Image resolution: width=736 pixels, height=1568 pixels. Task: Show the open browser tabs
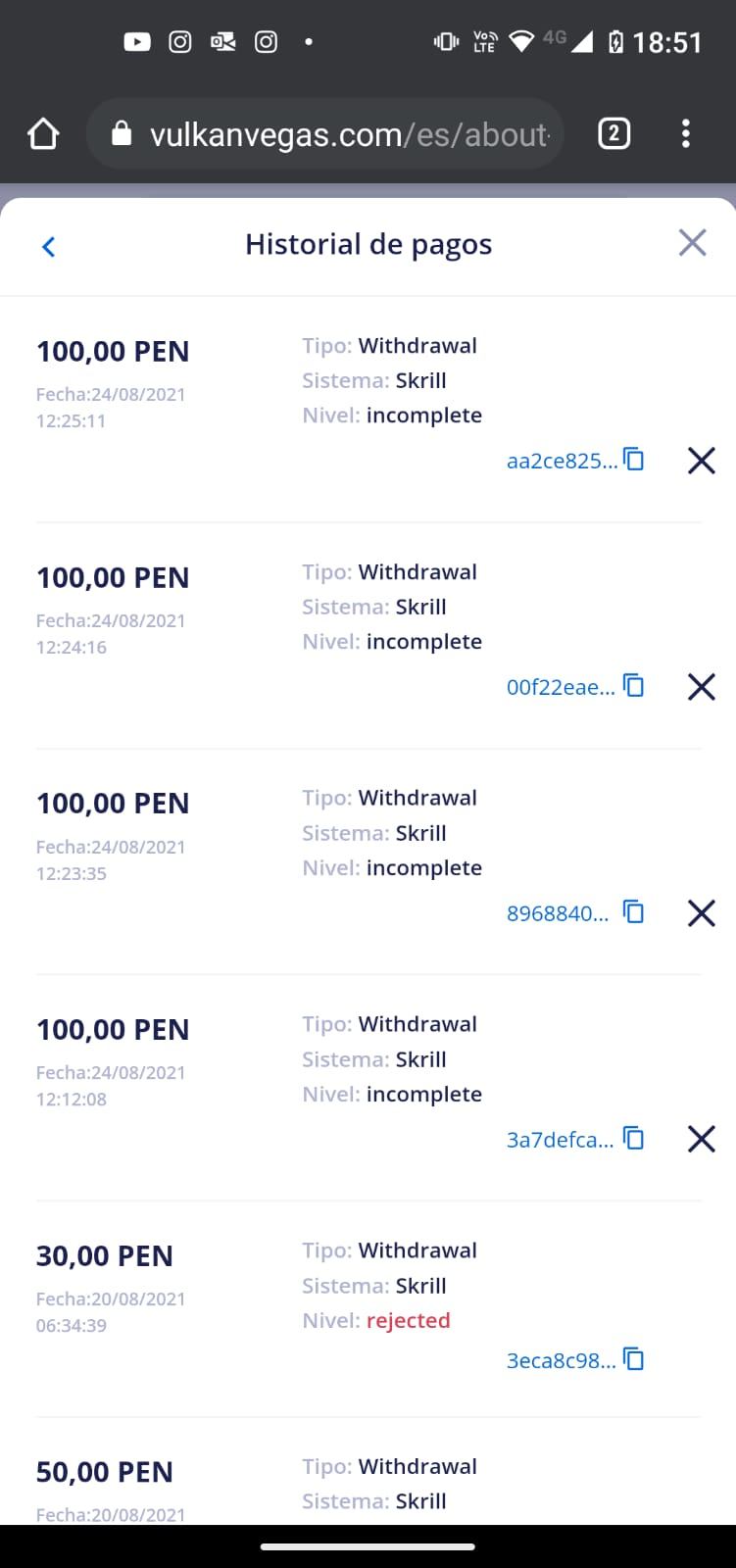[613, 133]
